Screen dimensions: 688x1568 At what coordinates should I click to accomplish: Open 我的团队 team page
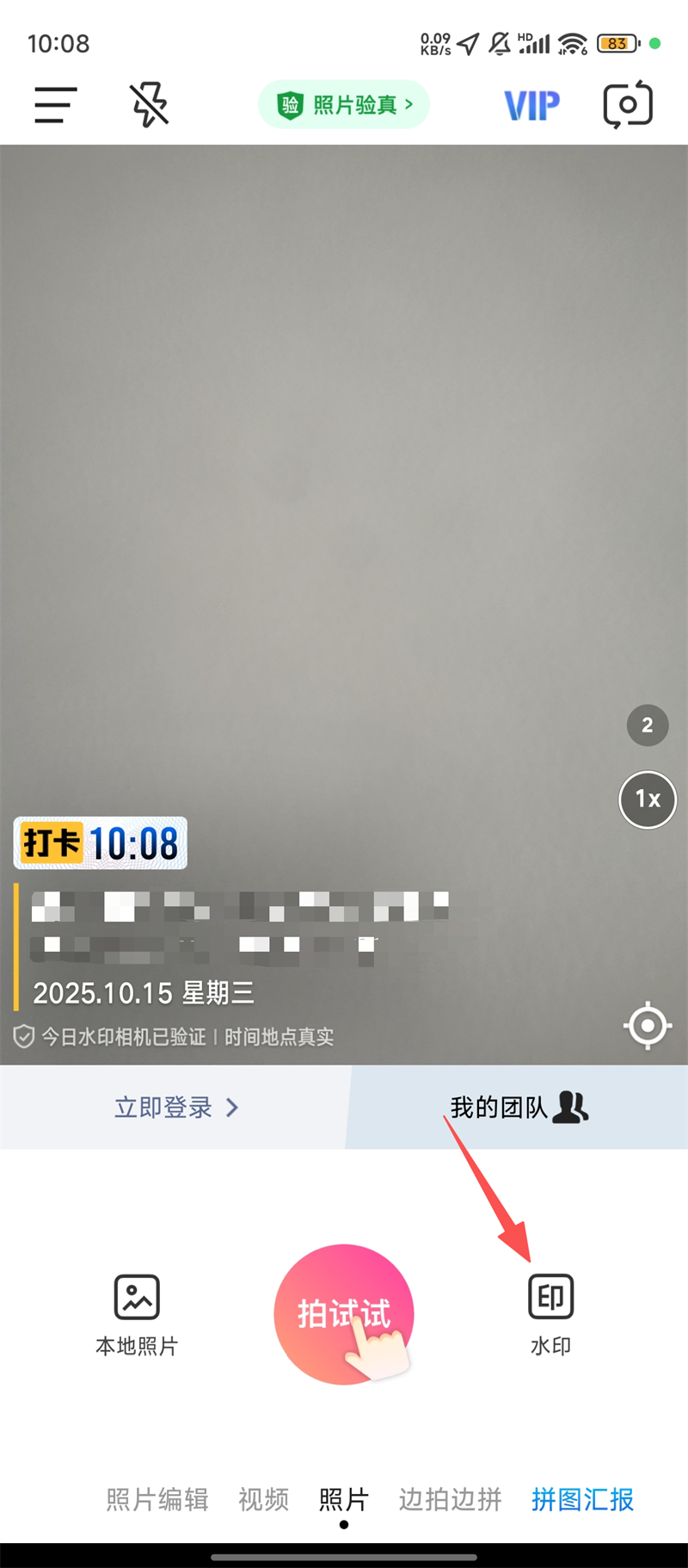(x=519, y=1108)
